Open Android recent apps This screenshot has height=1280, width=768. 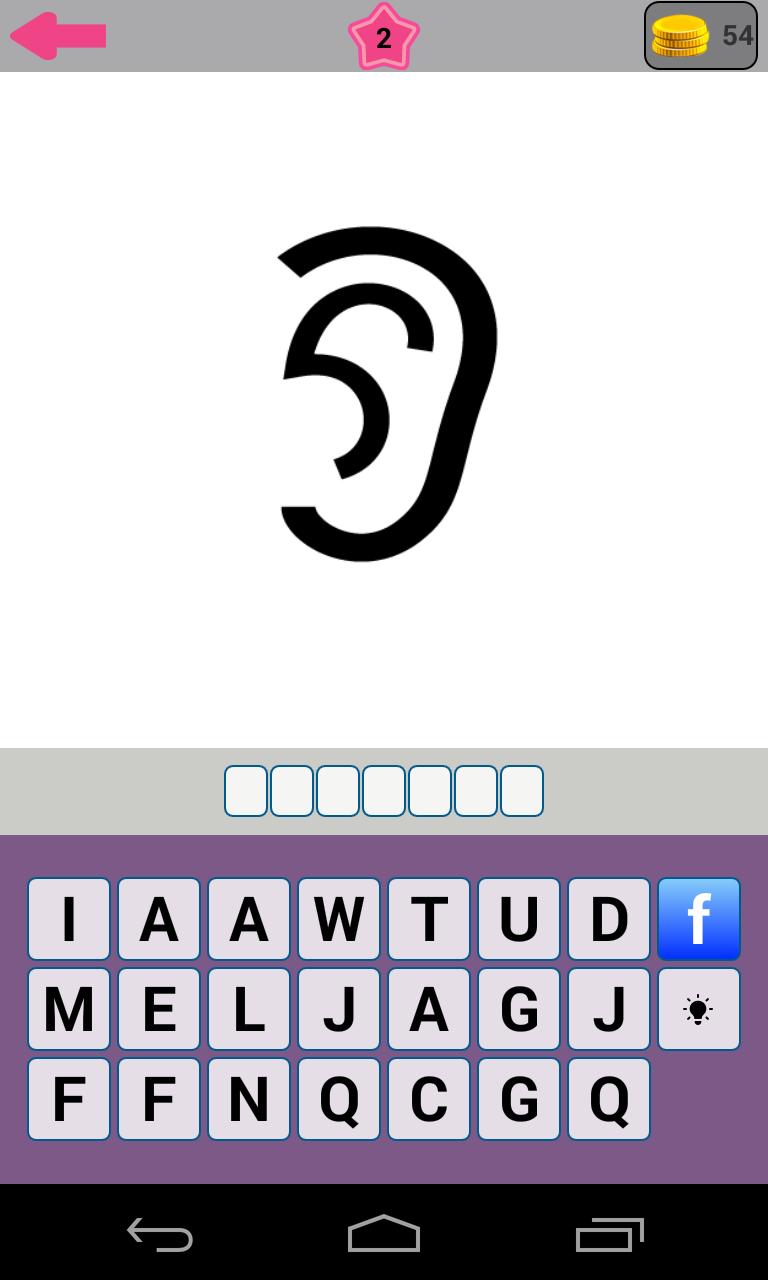click(610, 1234)
